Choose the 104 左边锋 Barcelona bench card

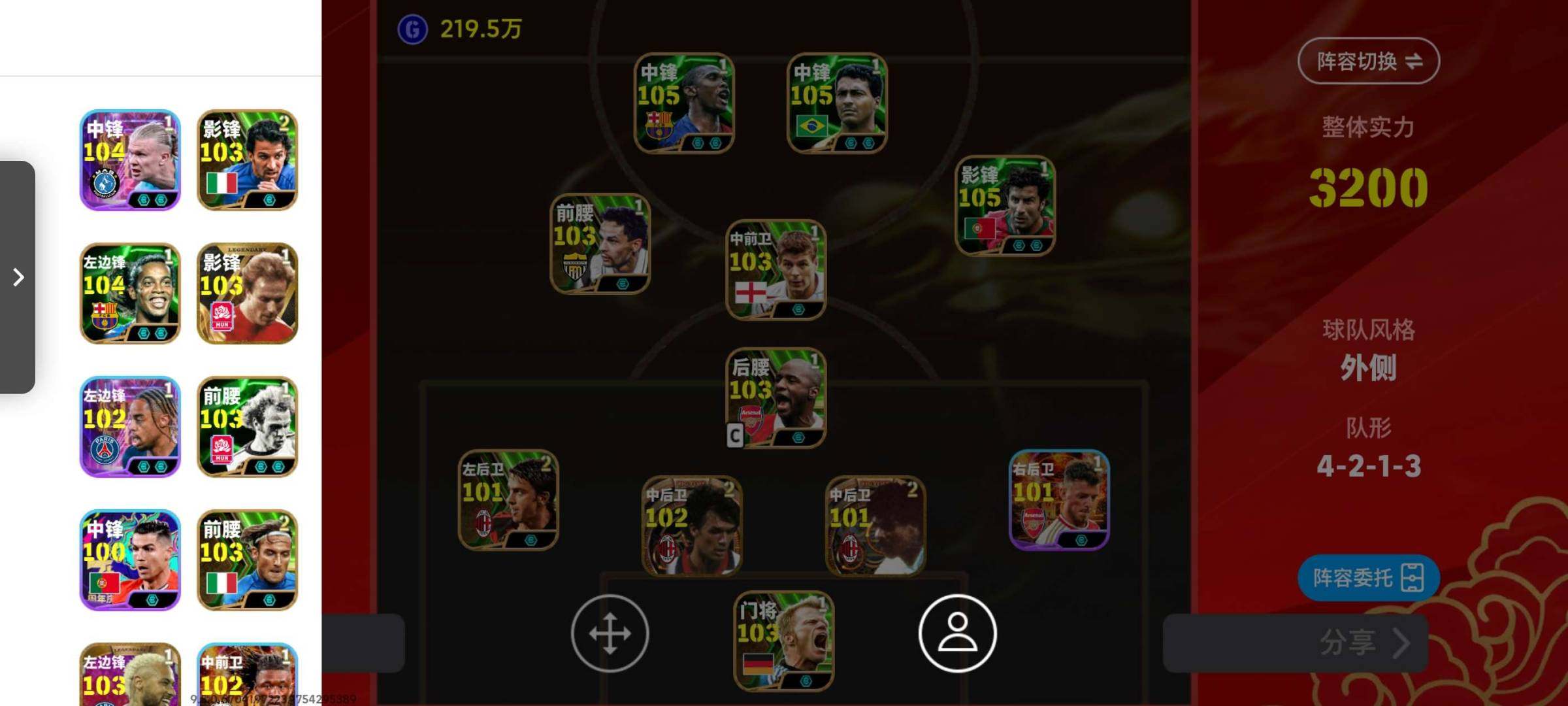(130, 293)
